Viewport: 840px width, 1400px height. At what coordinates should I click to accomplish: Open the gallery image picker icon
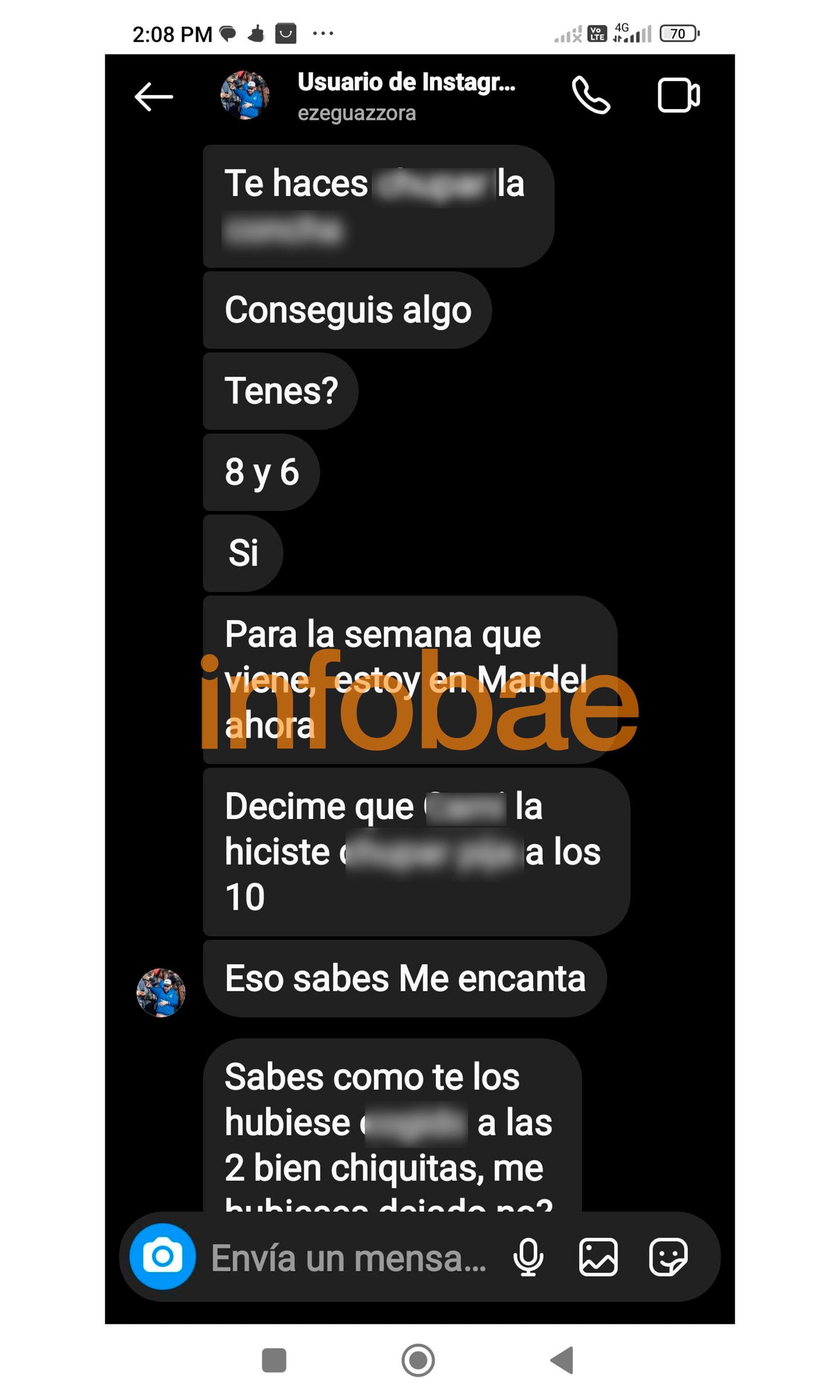[598, 1257]
